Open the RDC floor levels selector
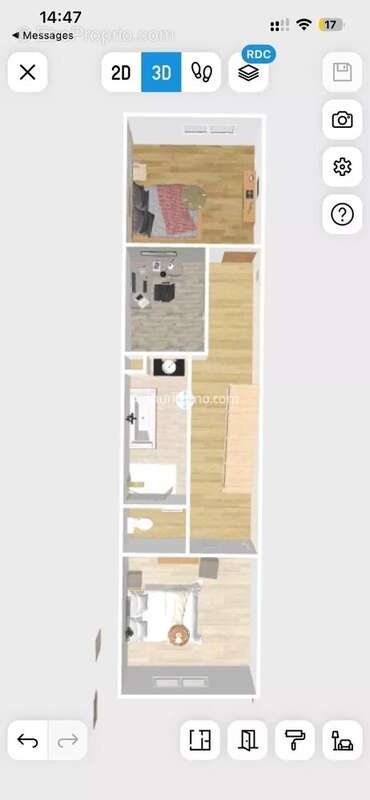 point(249,72)
